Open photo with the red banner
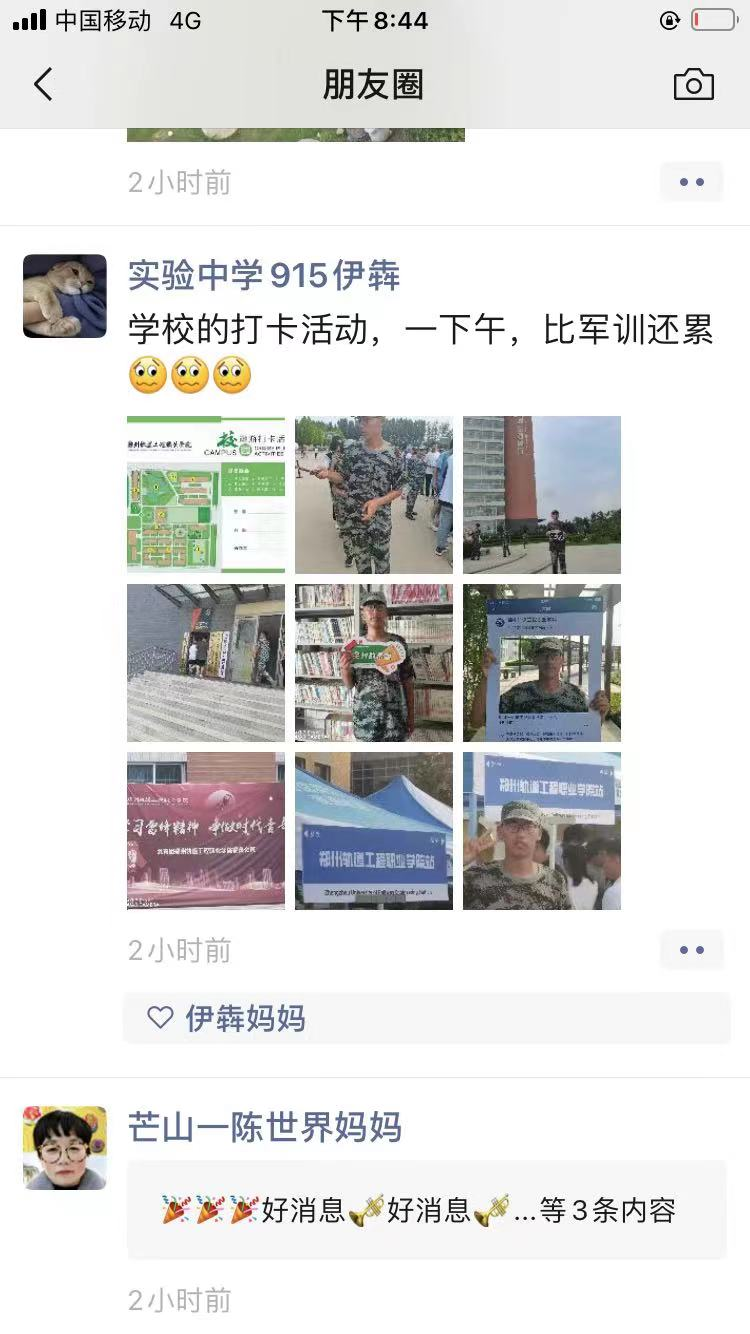This screenshot has width=750, height=1334. (206, 831)
